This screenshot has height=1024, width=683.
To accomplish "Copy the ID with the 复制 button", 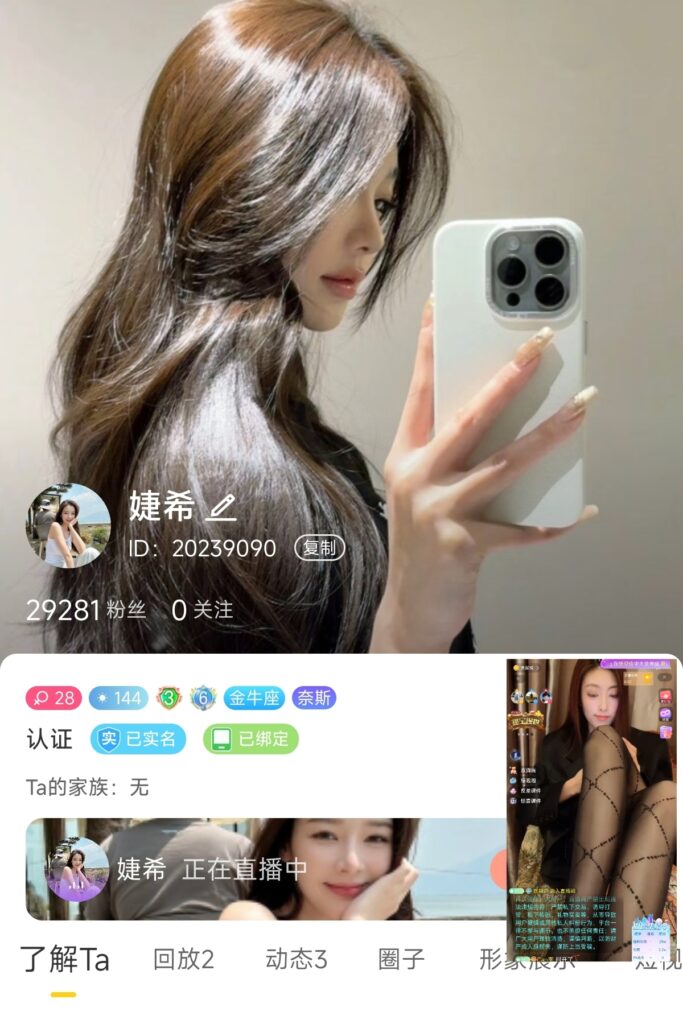I will 319,548.
